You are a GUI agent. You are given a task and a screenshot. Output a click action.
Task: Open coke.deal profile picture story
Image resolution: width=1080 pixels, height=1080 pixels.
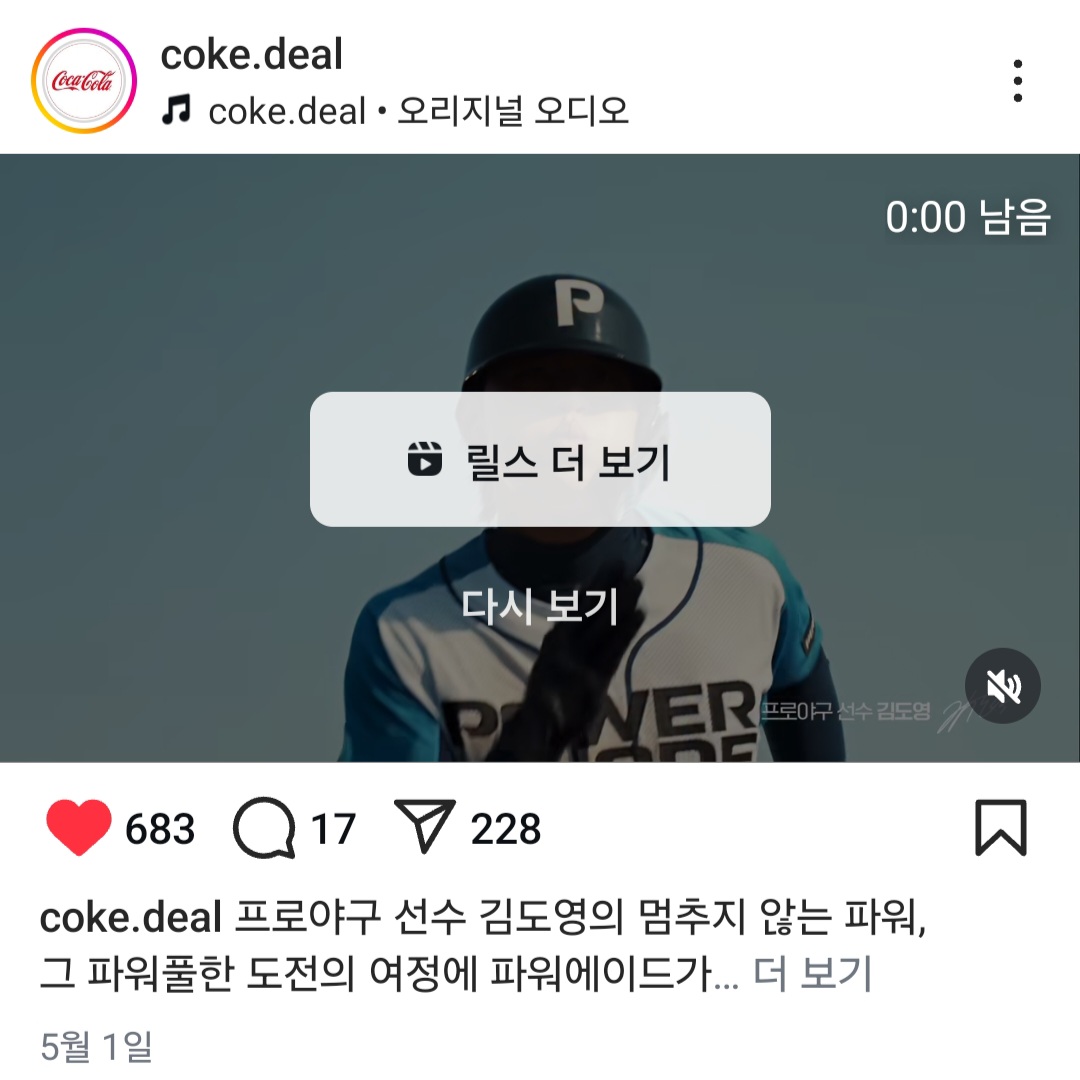84,81
